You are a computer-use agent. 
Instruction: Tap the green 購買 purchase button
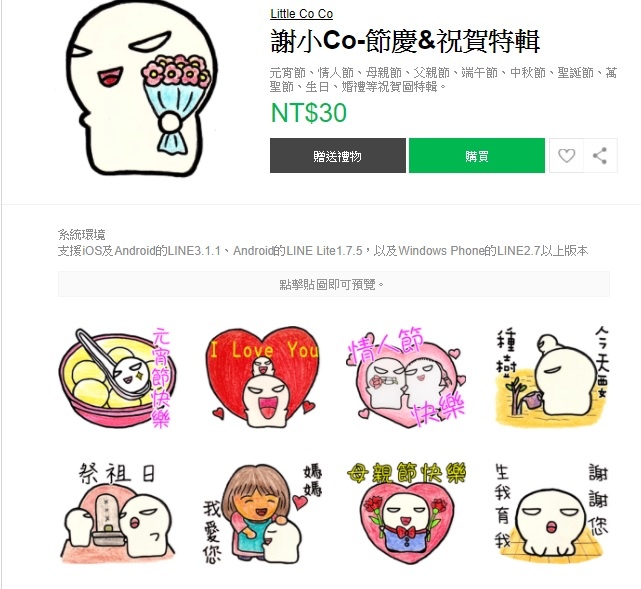coord(476,156)
